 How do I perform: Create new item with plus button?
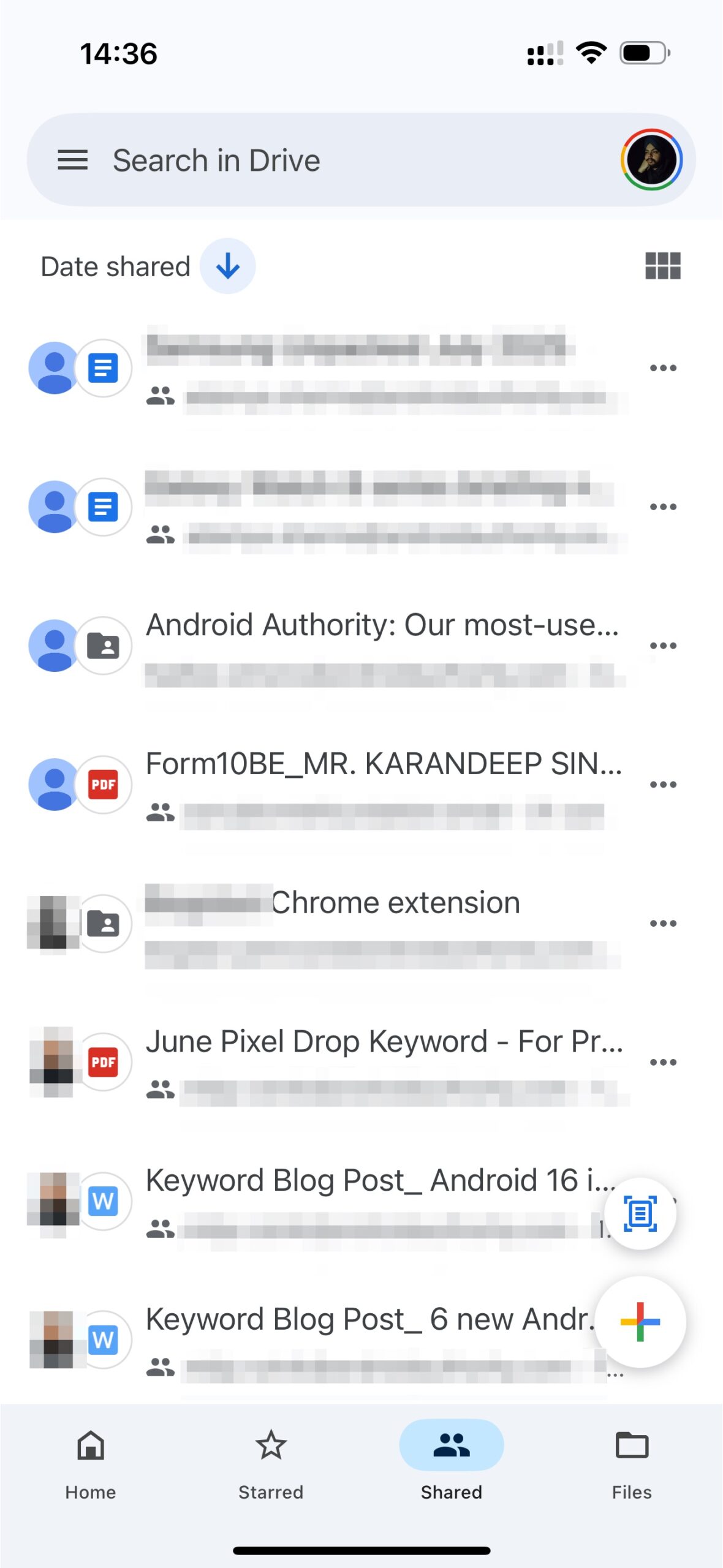click(640, 1322)
